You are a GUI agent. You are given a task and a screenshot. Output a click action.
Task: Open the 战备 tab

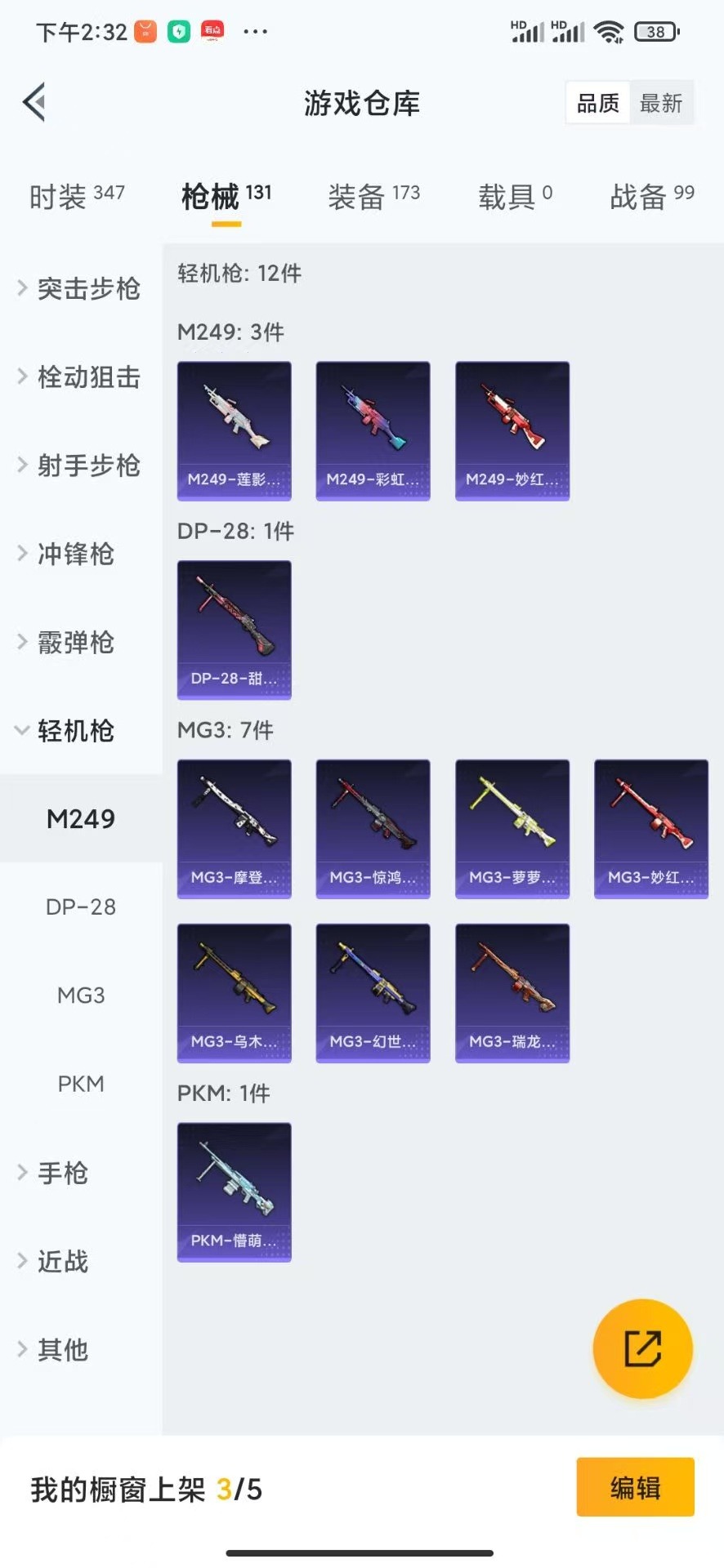pyautogui.click(x=651, y=196)
